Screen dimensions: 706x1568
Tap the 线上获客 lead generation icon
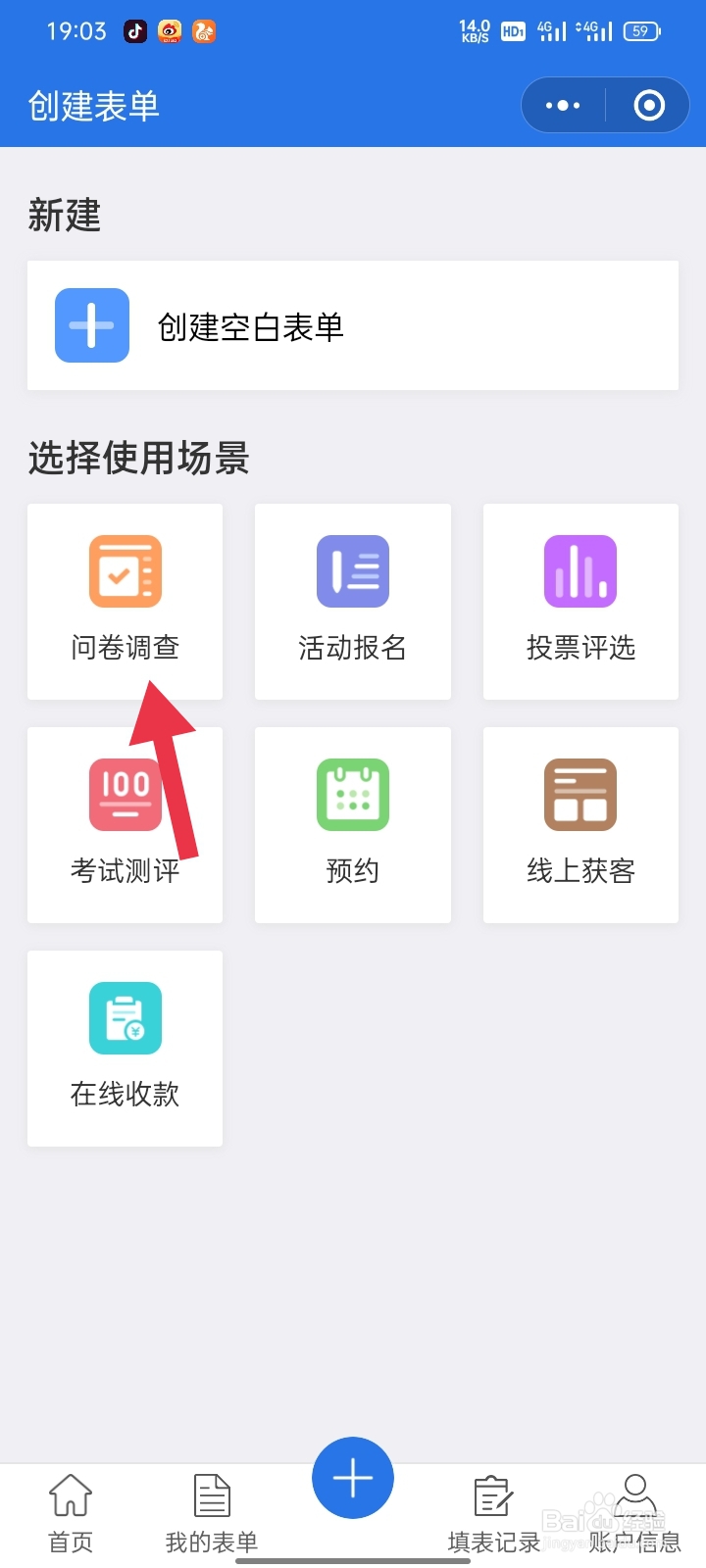point(580,795)
